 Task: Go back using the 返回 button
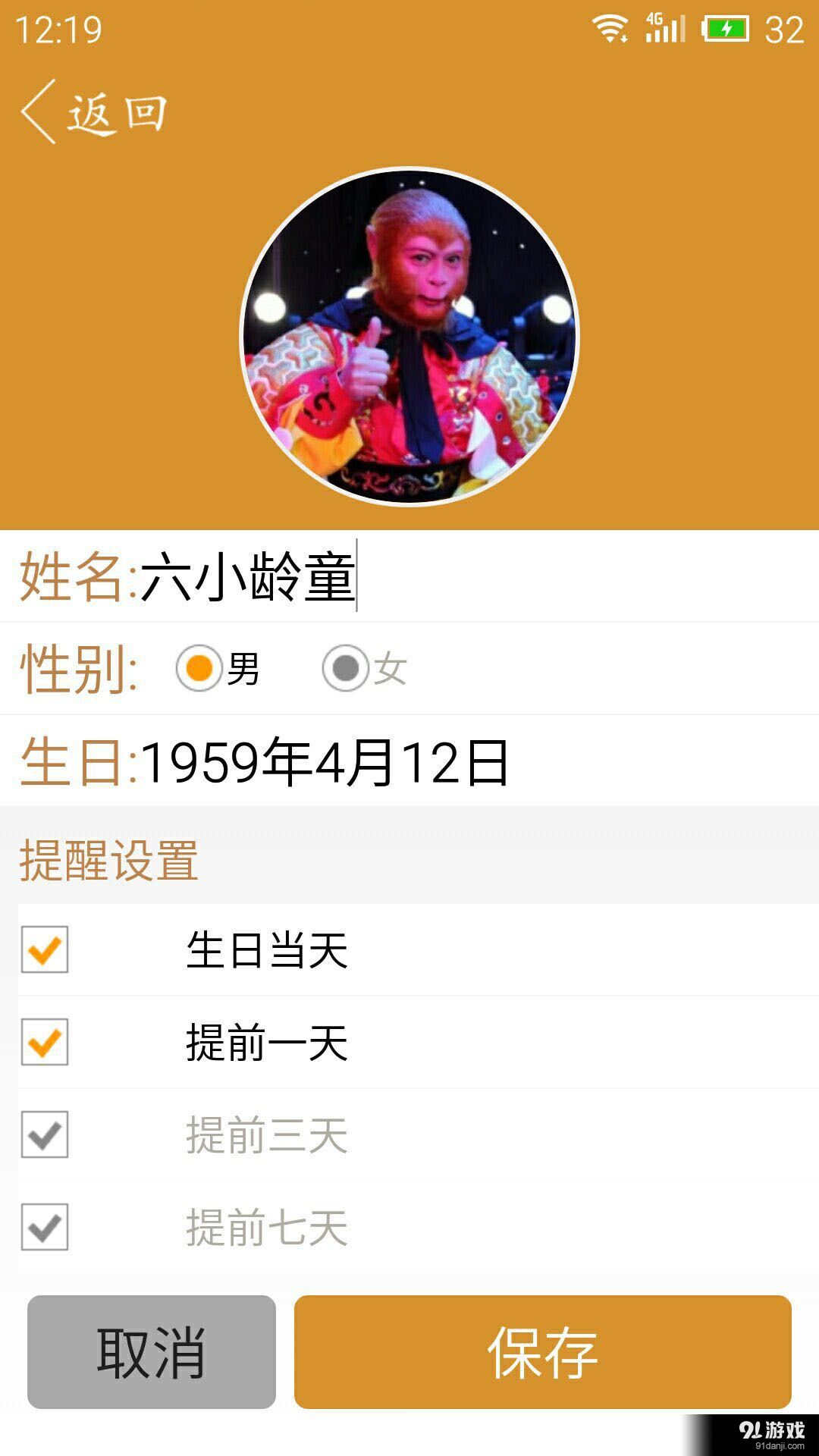(94, 113)
